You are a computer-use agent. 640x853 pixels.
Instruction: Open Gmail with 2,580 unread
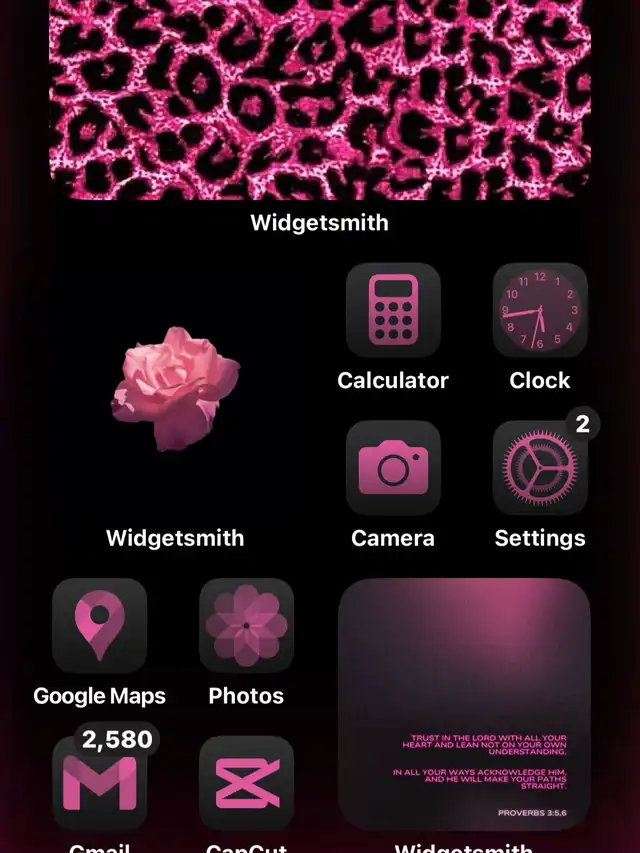click(x=99, y=783)
